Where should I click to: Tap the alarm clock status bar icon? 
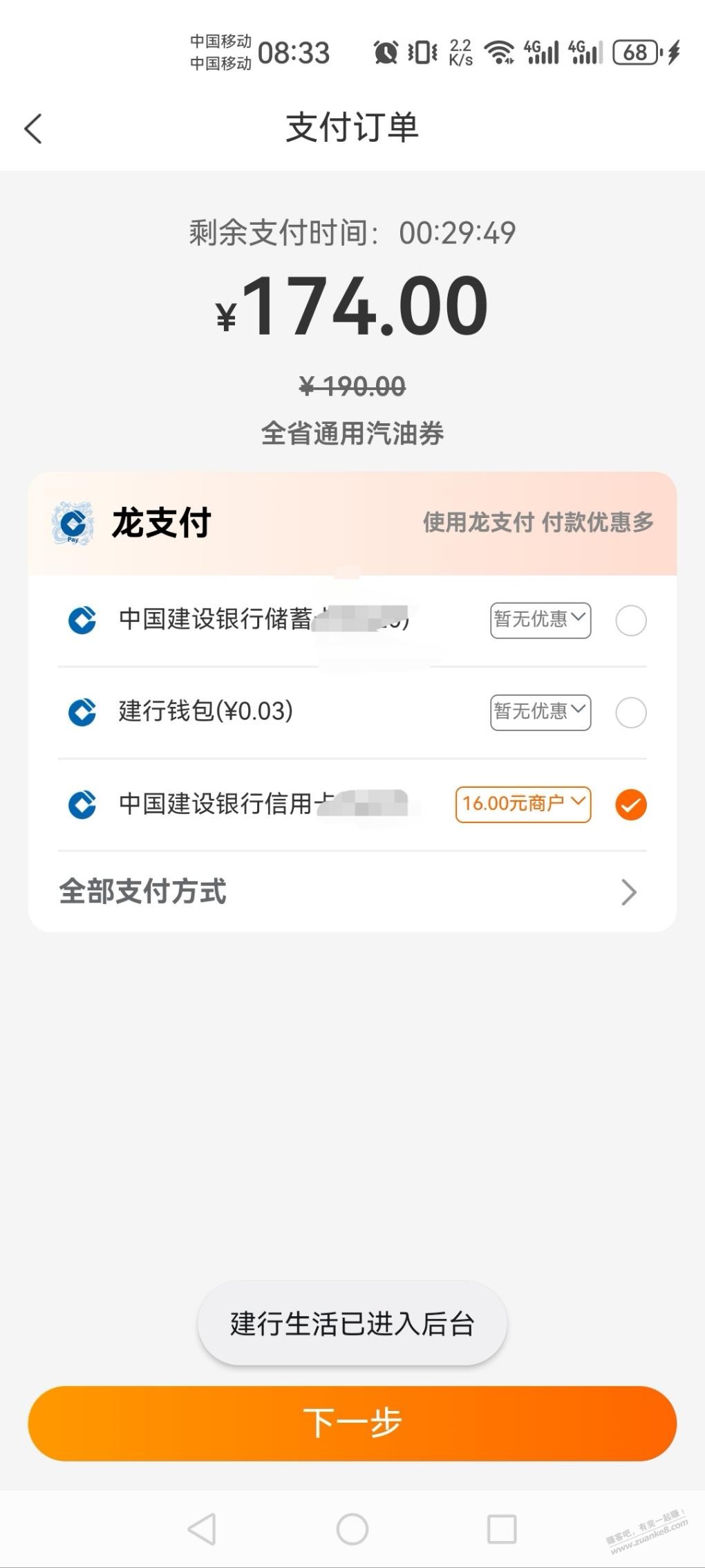coord(384,52)
